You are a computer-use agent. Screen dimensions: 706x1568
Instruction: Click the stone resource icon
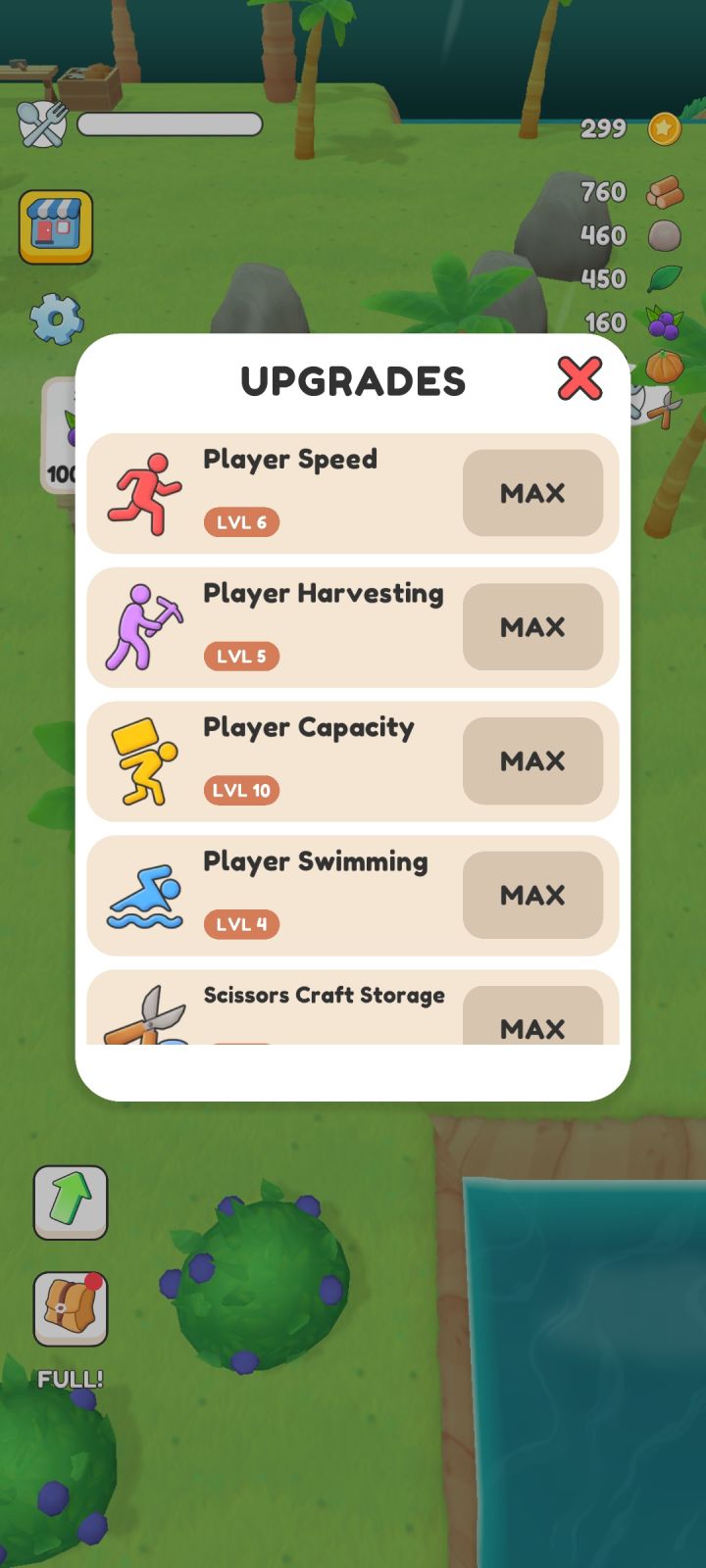666,235
